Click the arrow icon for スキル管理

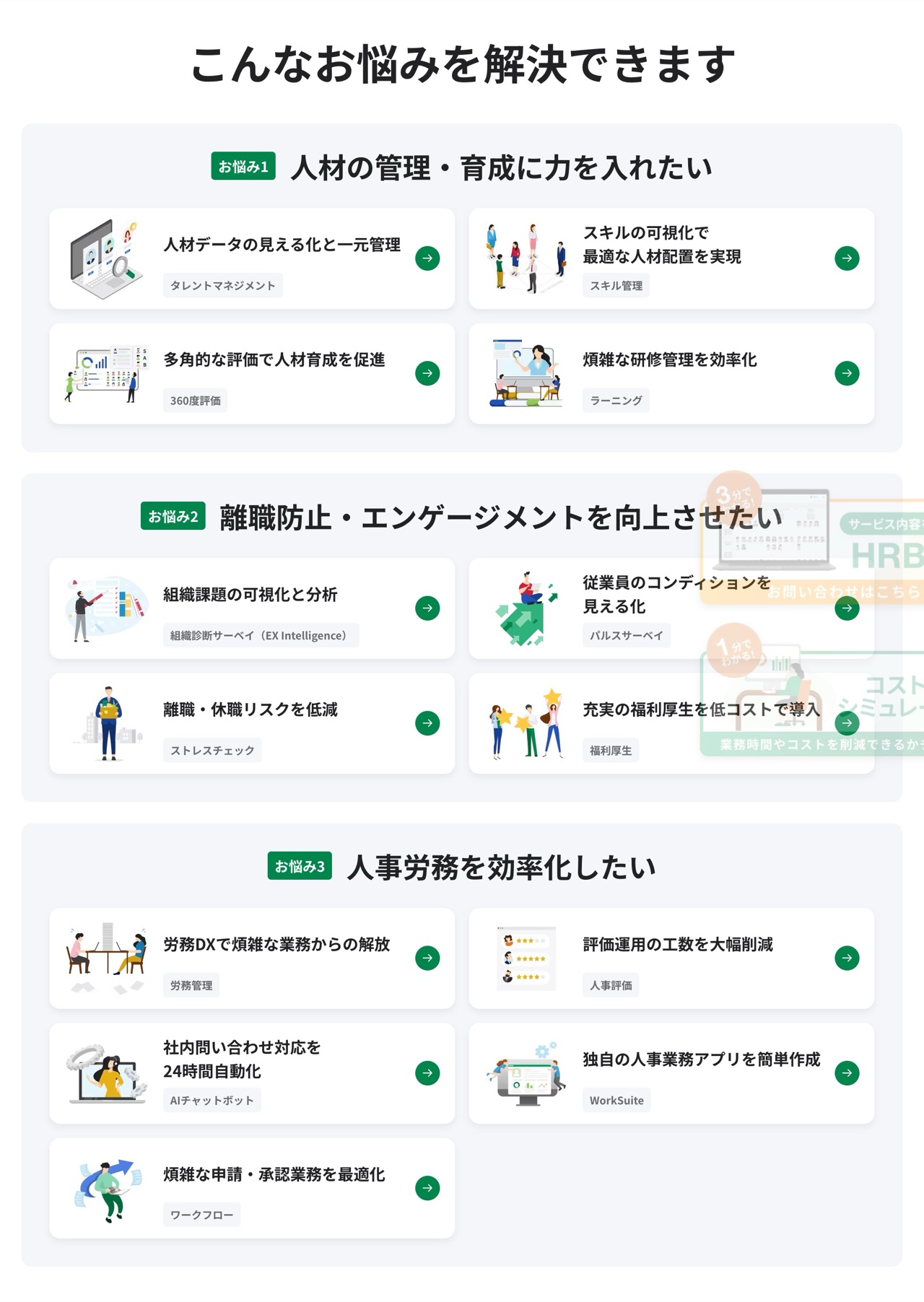[x=847, y=257]
